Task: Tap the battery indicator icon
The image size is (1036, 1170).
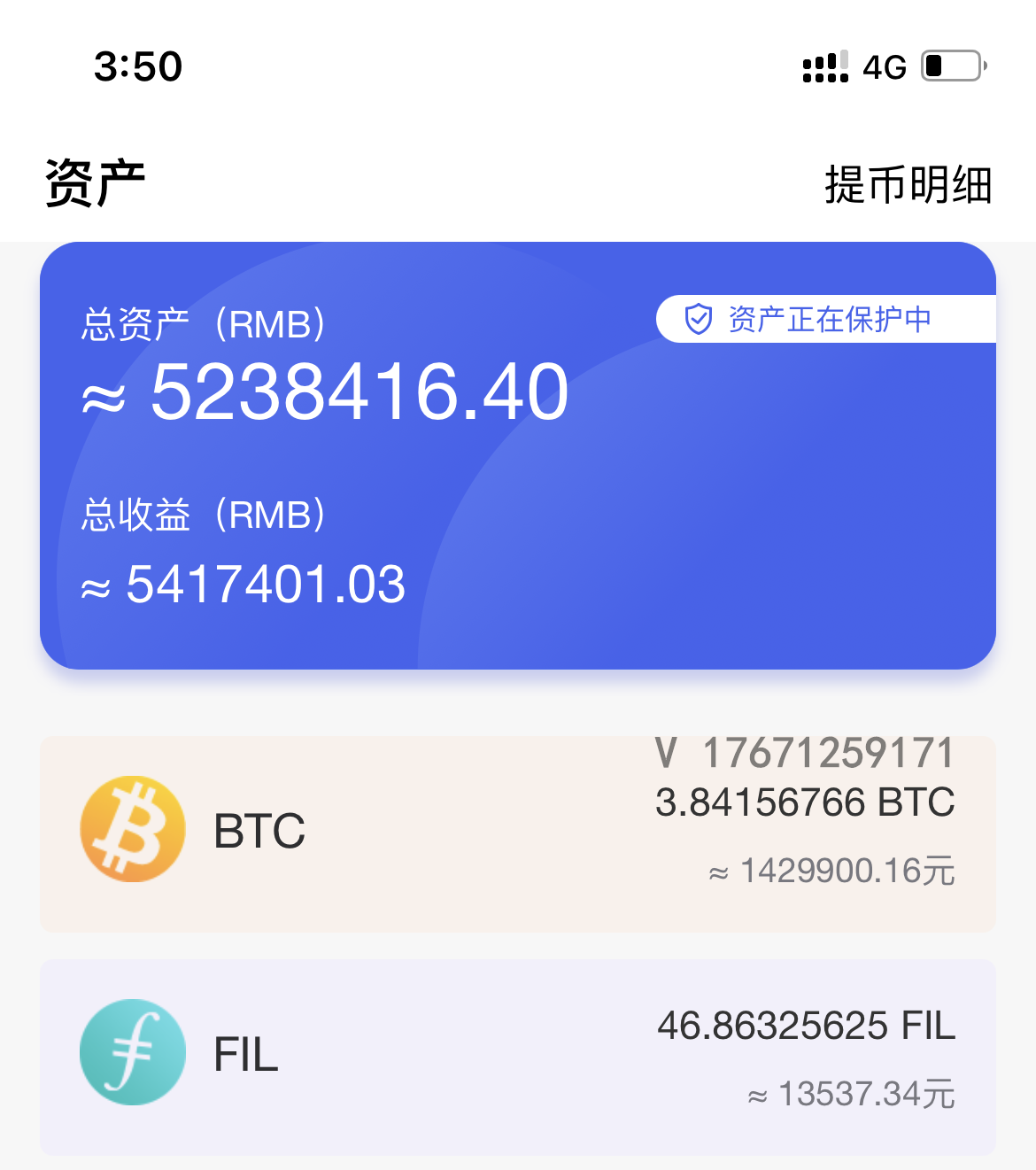Action: (952, 65)
